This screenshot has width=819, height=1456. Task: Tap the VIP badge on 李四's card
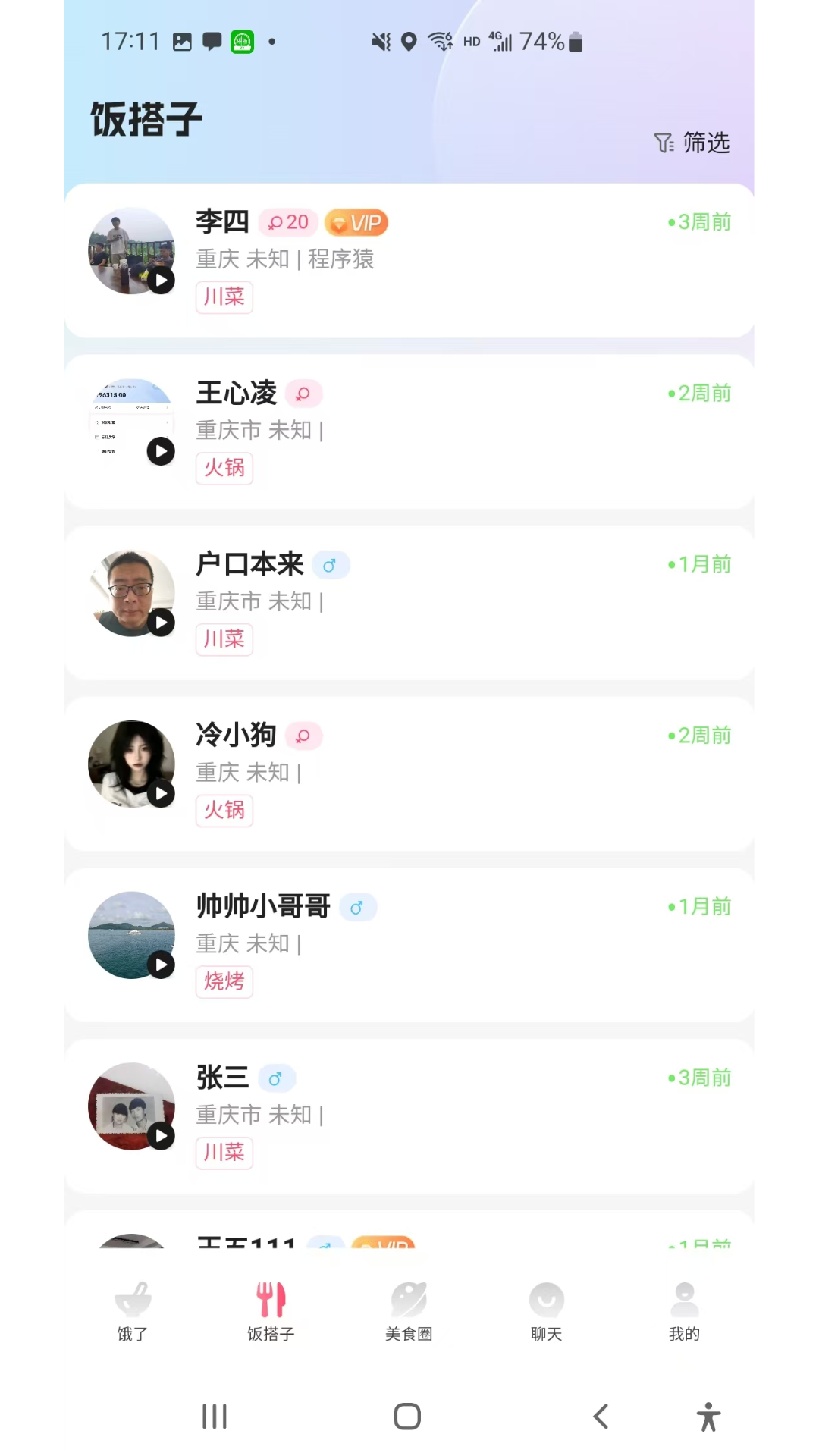[x=356, y=222]
